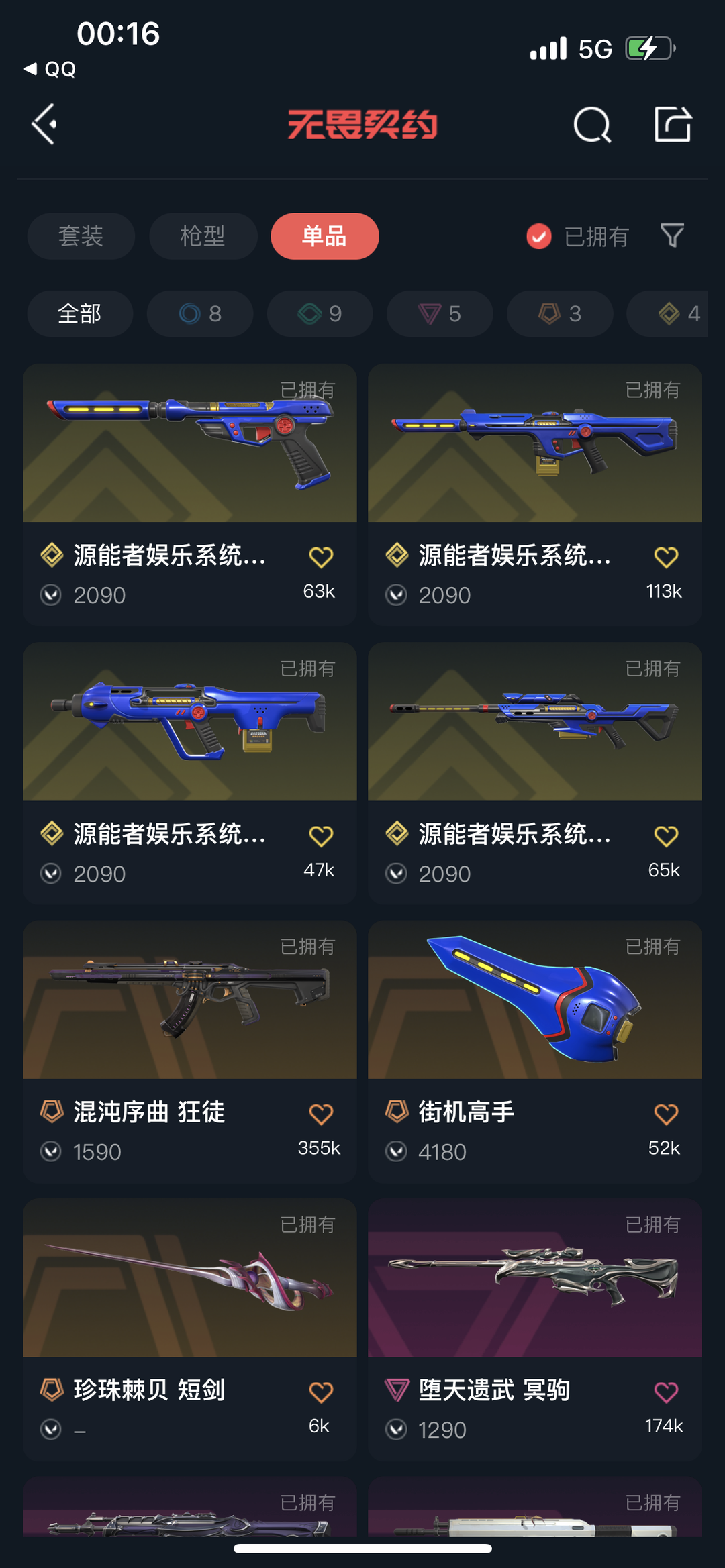Filter by the orange tier chip showing 3

pos(560,313)
